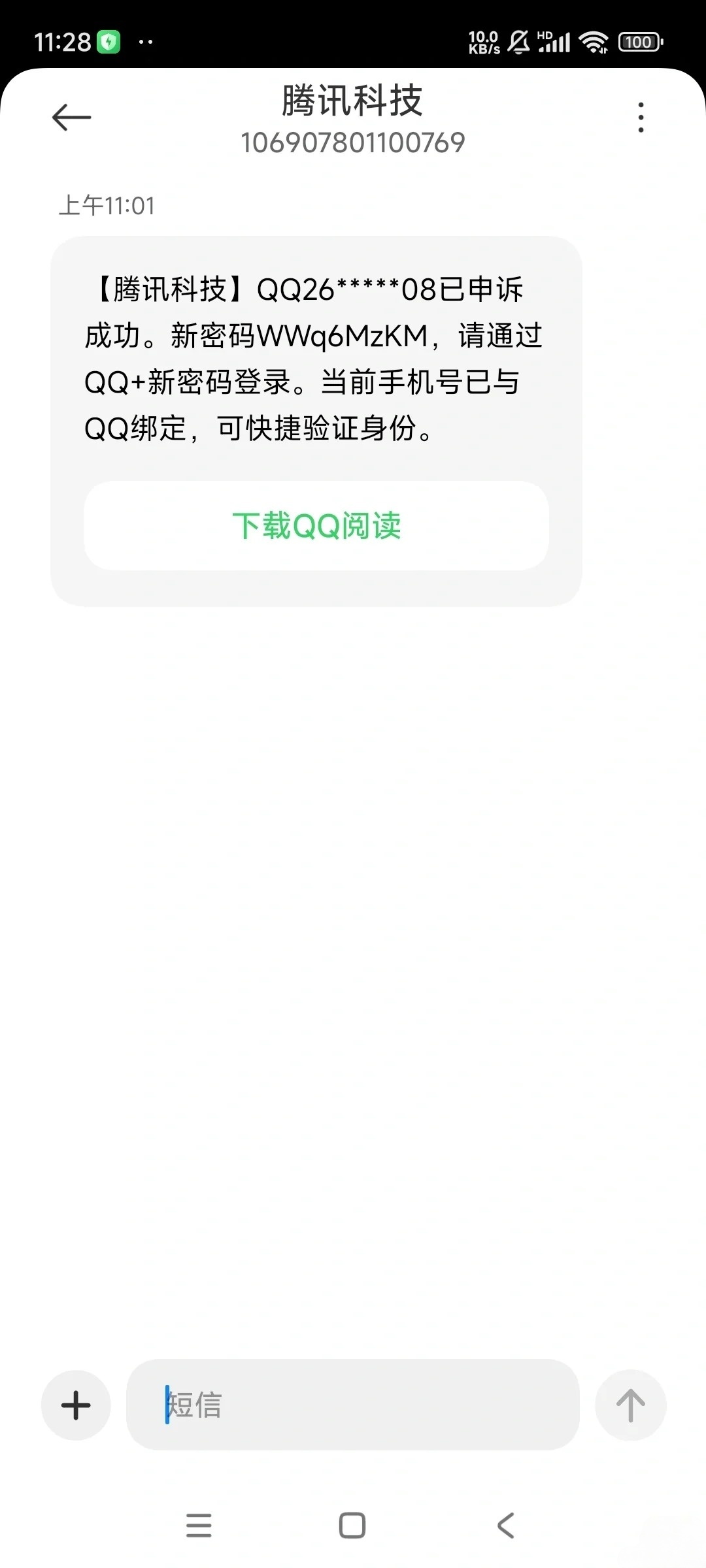Focus the 短信 message input field

tap(353, 1405)
